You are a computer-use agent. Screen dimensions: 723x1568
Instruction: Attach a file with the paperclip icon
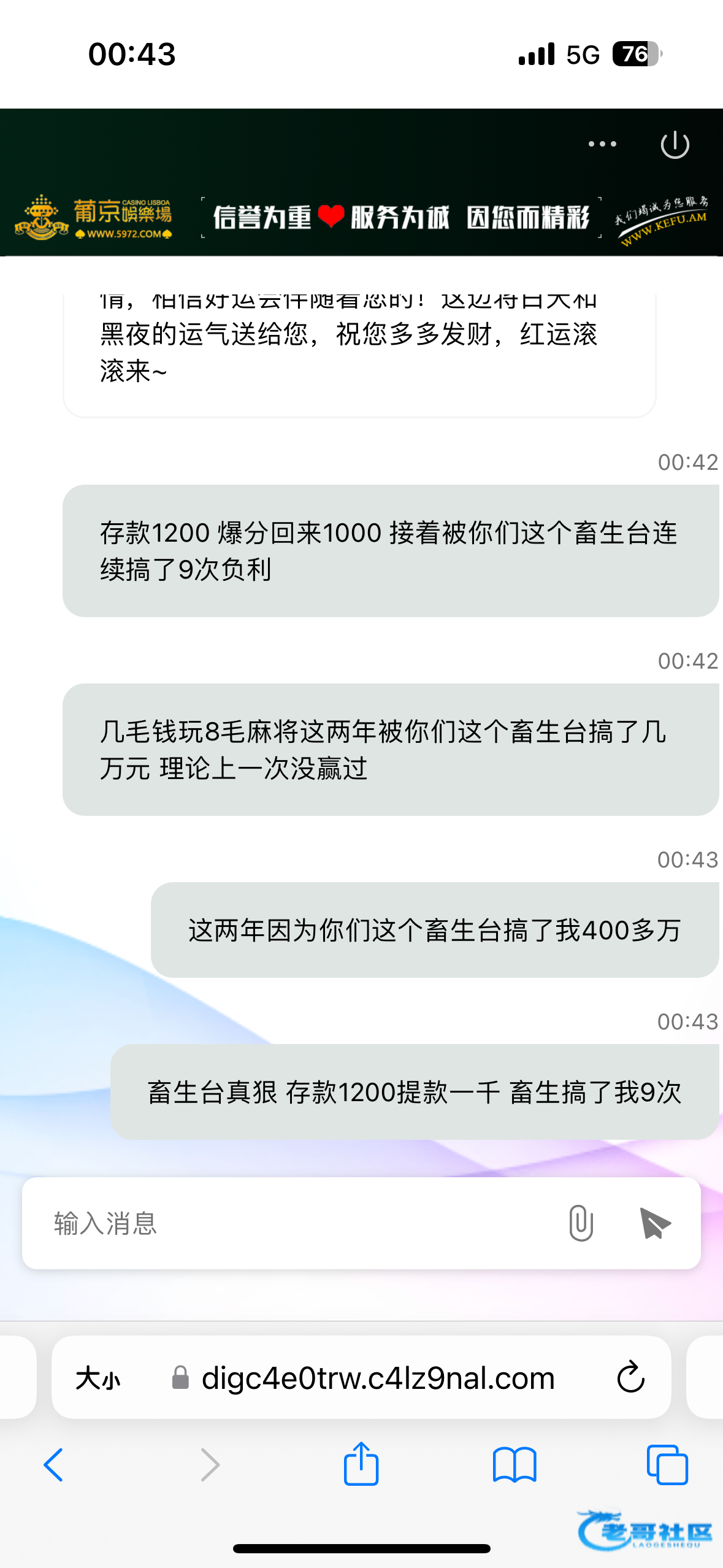pos(580,1223)
